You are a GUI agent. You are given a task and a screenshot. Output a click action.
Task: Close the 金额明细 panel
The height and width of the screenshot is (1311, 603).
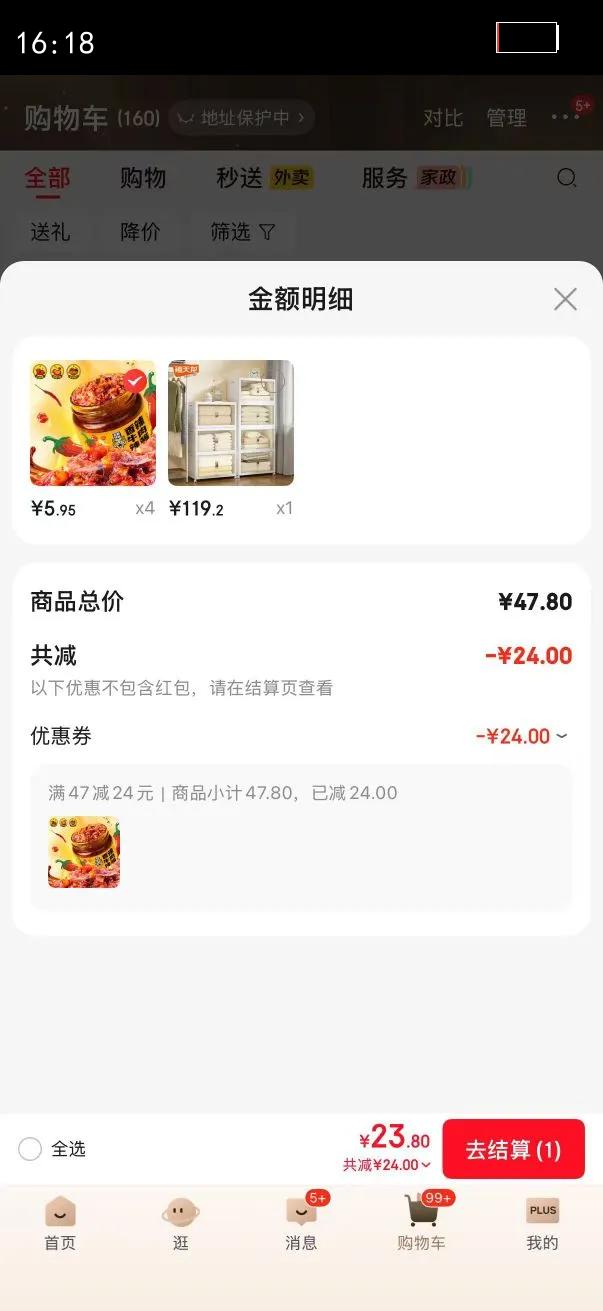point(565,299)
